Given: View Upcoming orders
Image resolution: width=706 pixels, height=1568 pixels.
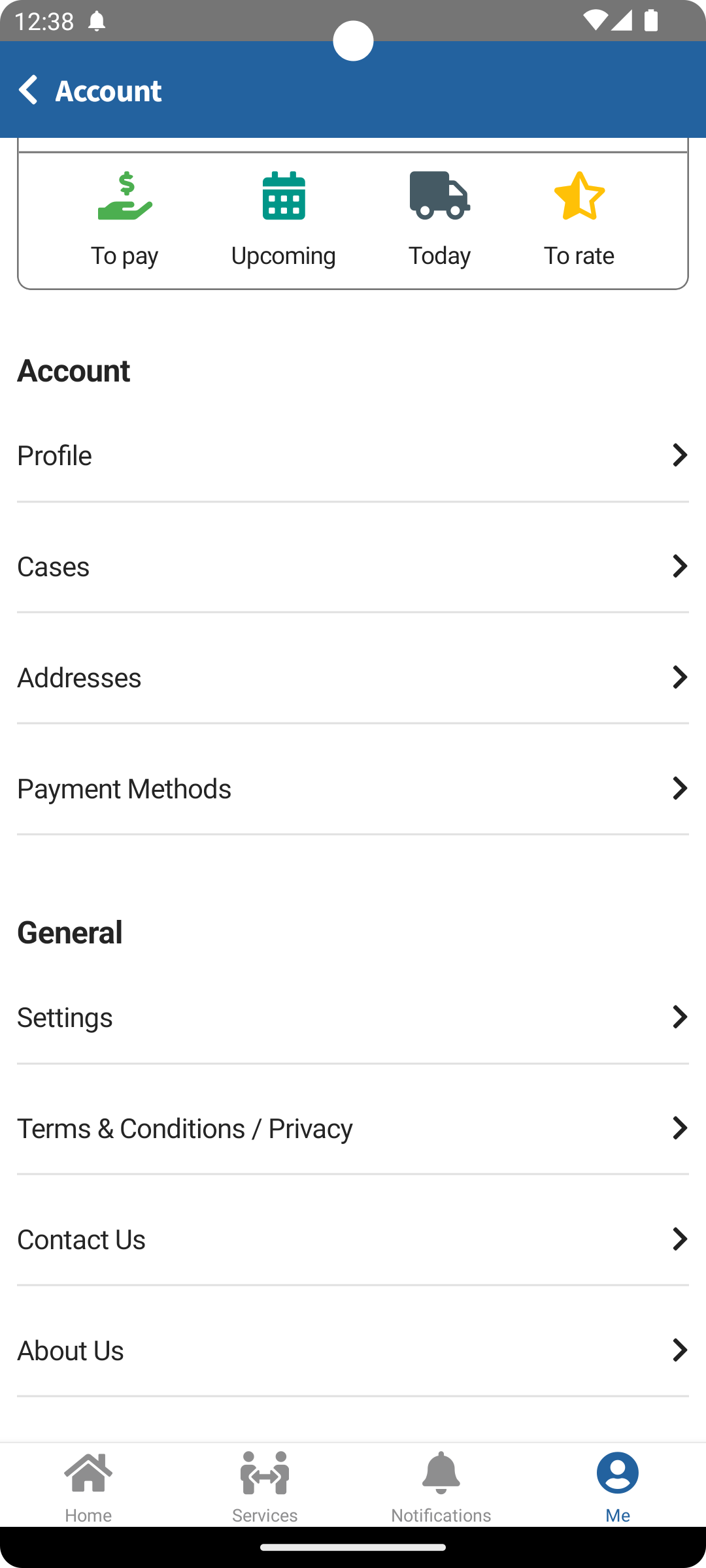Looking at the screenshot, I should point(283,219).
